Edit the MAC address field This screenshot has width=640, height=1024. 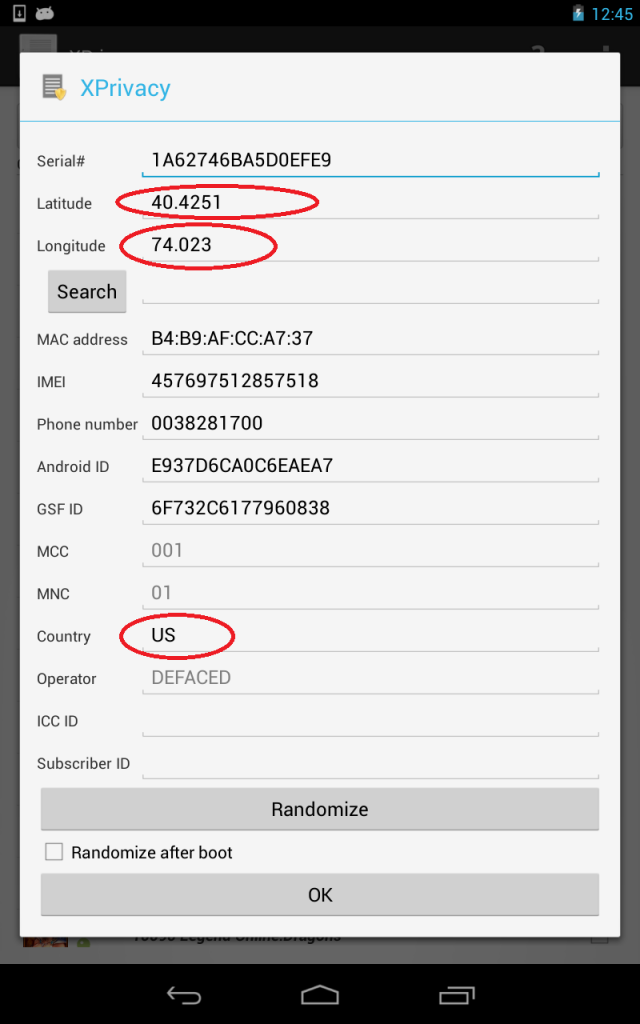(x=370, y=339)
